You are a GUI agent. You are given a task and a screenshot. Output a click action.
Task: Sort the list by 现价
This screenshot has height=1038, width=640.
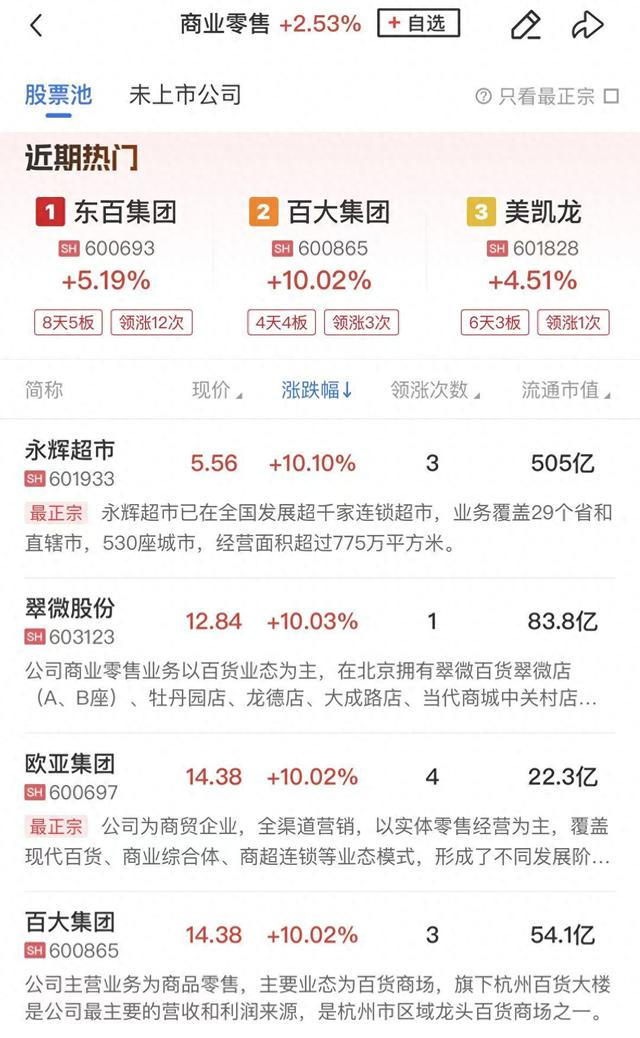[x=217, y=390]
